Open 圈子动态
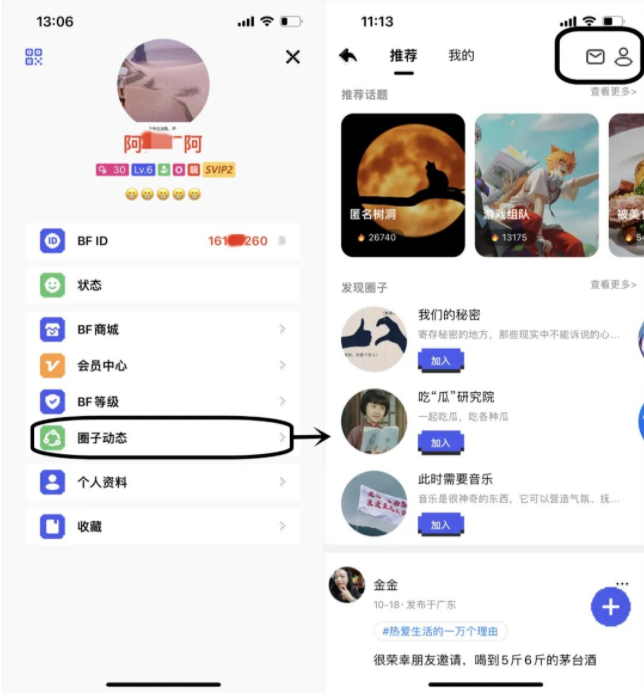The height and width of the screenshot is (695, 644). pos(163,438)
